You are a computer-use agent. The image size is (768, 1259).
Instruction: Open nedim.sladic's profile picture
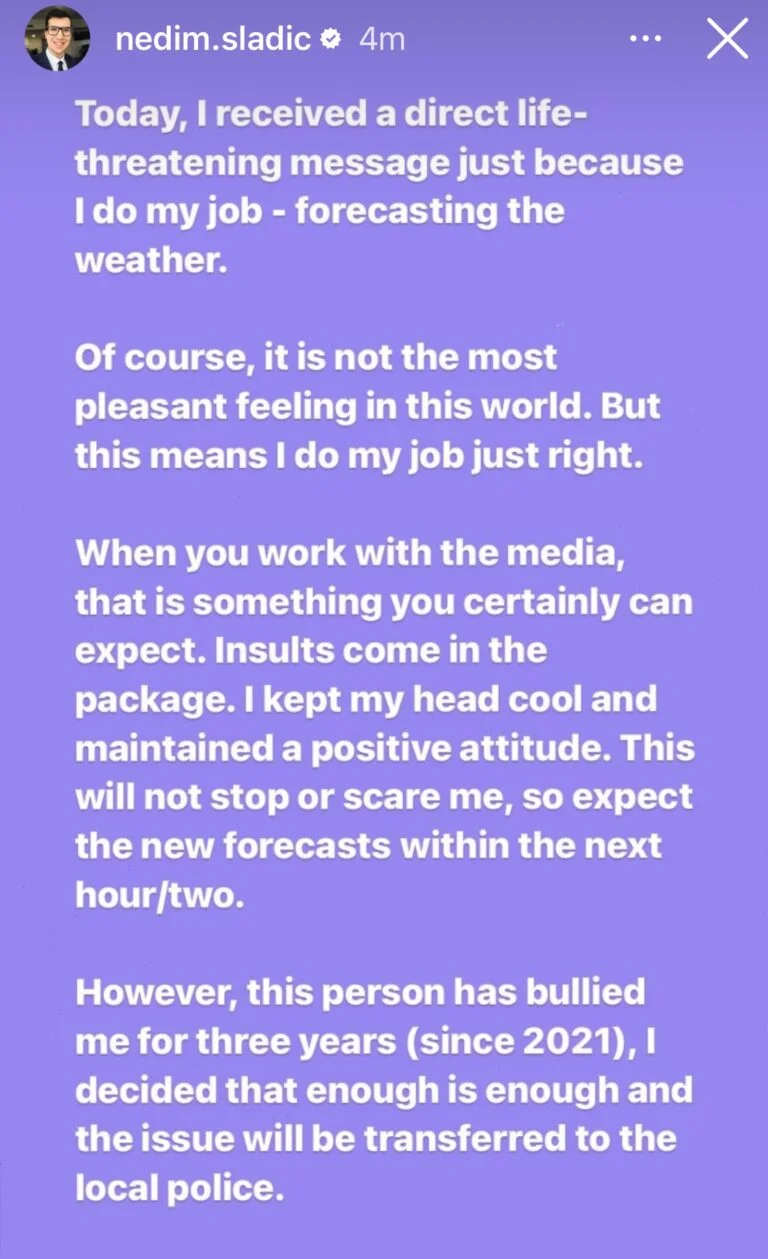pyautogui.click(x=58, y=39)
